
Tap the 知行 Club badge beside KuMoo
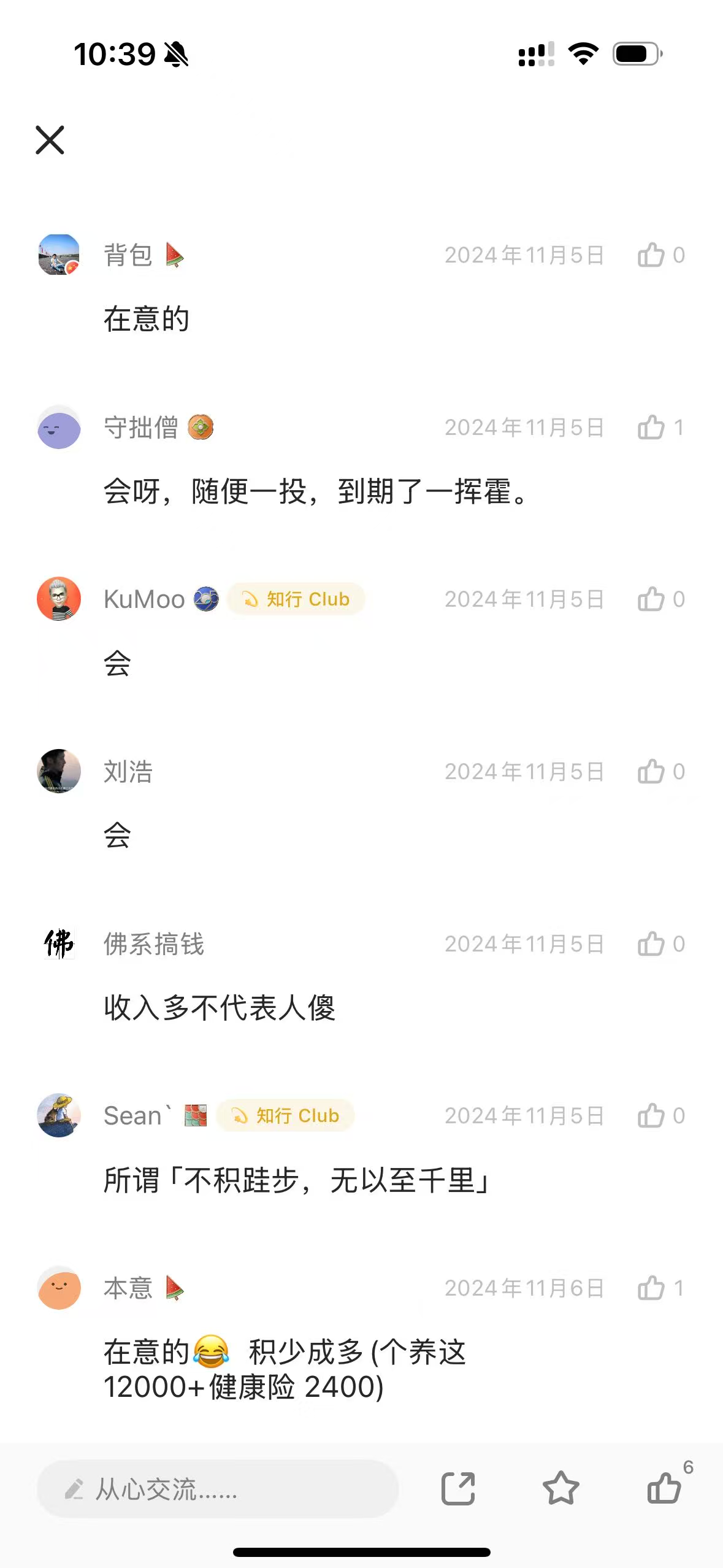[x=296, y=599]
